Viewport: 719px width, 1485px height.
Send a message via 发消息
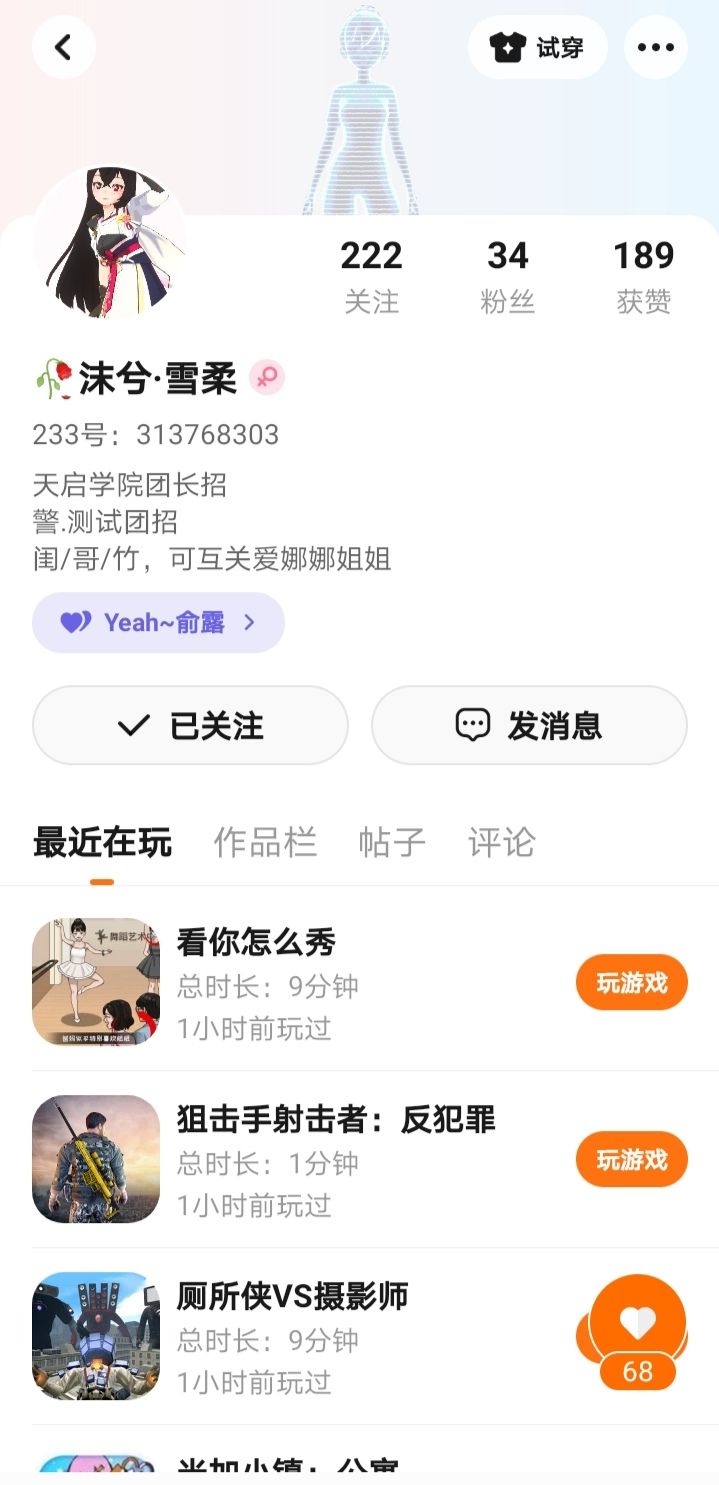529,725
